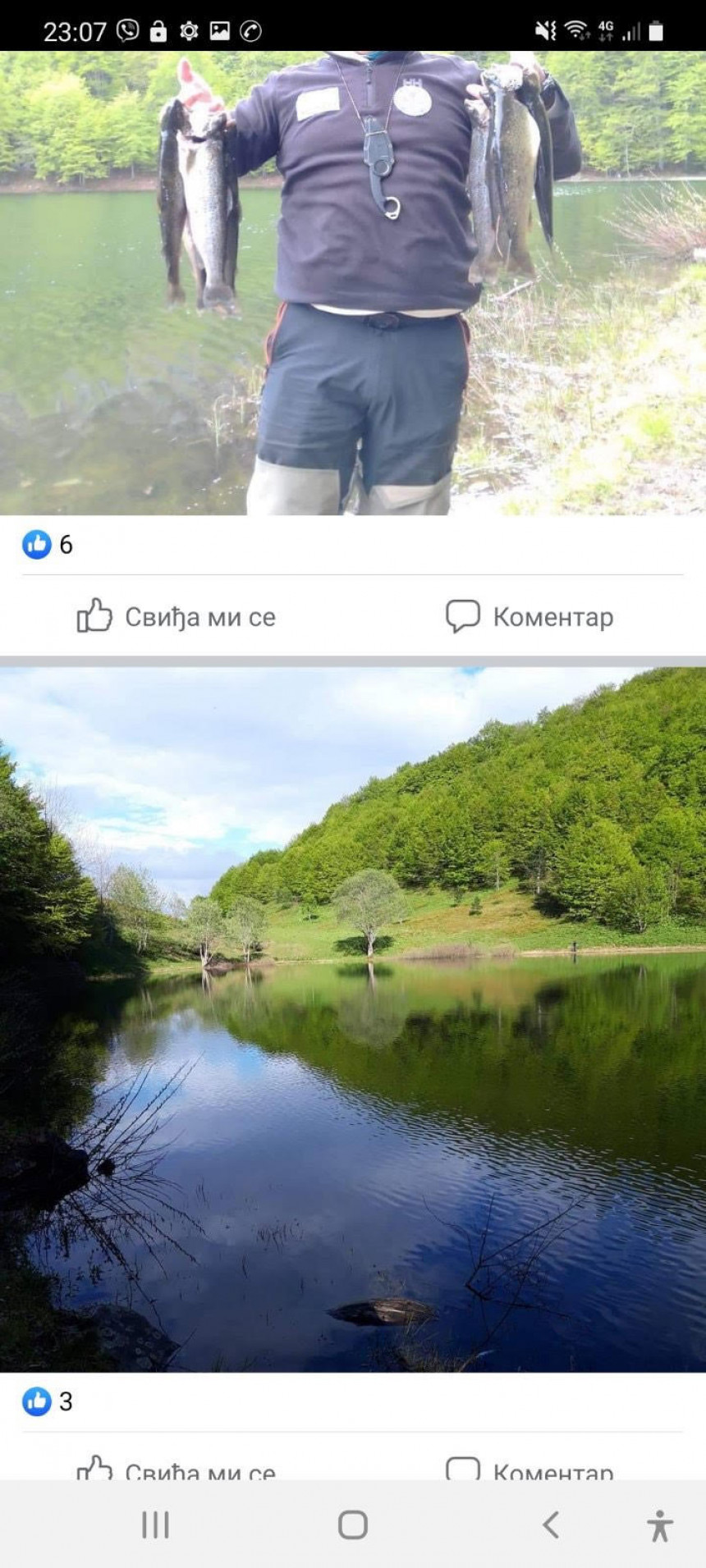View the 6 reactions on the fish photo
The width and height of the screenshot is (706, 1568).
(x=48, y=544)
